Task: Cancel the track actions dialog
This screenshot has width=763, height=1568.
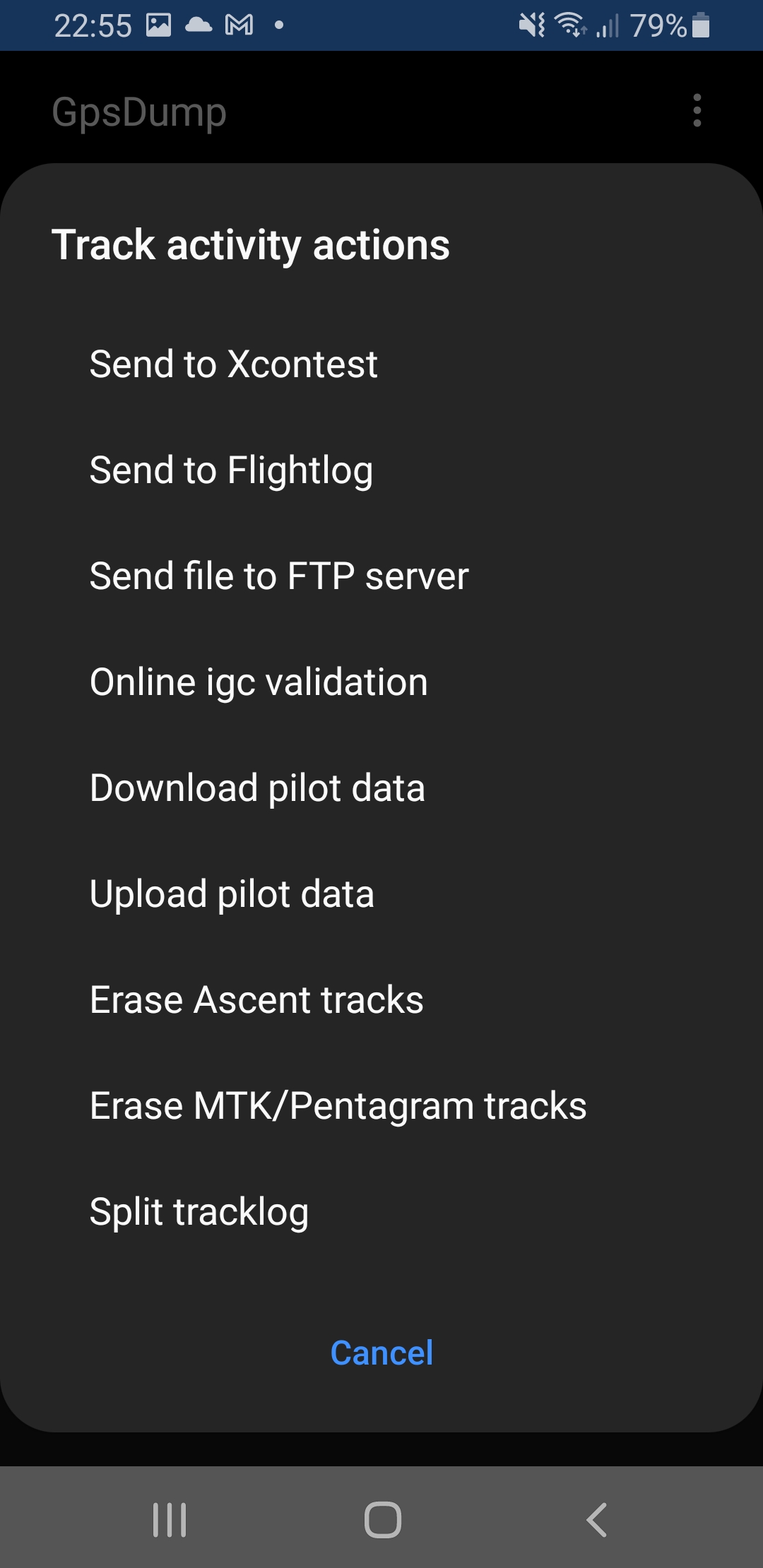Action: coord(381,1353)
